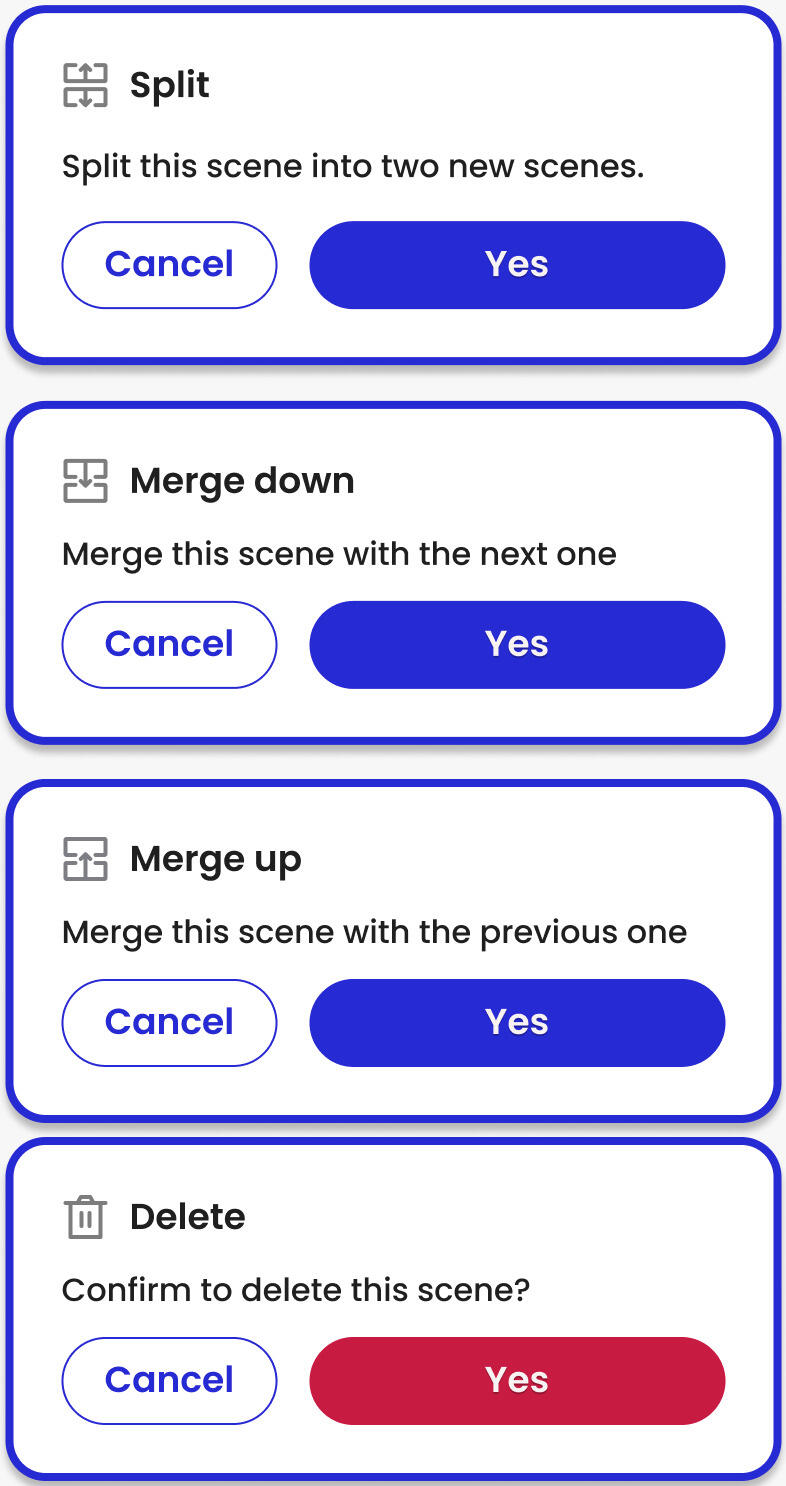Confirm Yes to merge up
The width and height of the screenshot is (786, 1486).
517,1022
